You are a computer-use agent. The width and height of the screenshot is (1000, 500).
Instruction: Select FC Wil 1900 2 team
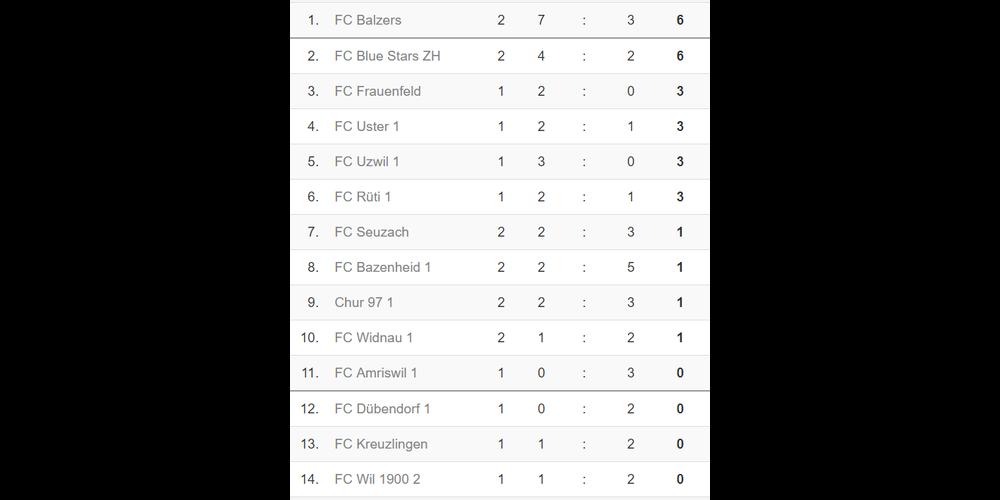coord(377,479)
